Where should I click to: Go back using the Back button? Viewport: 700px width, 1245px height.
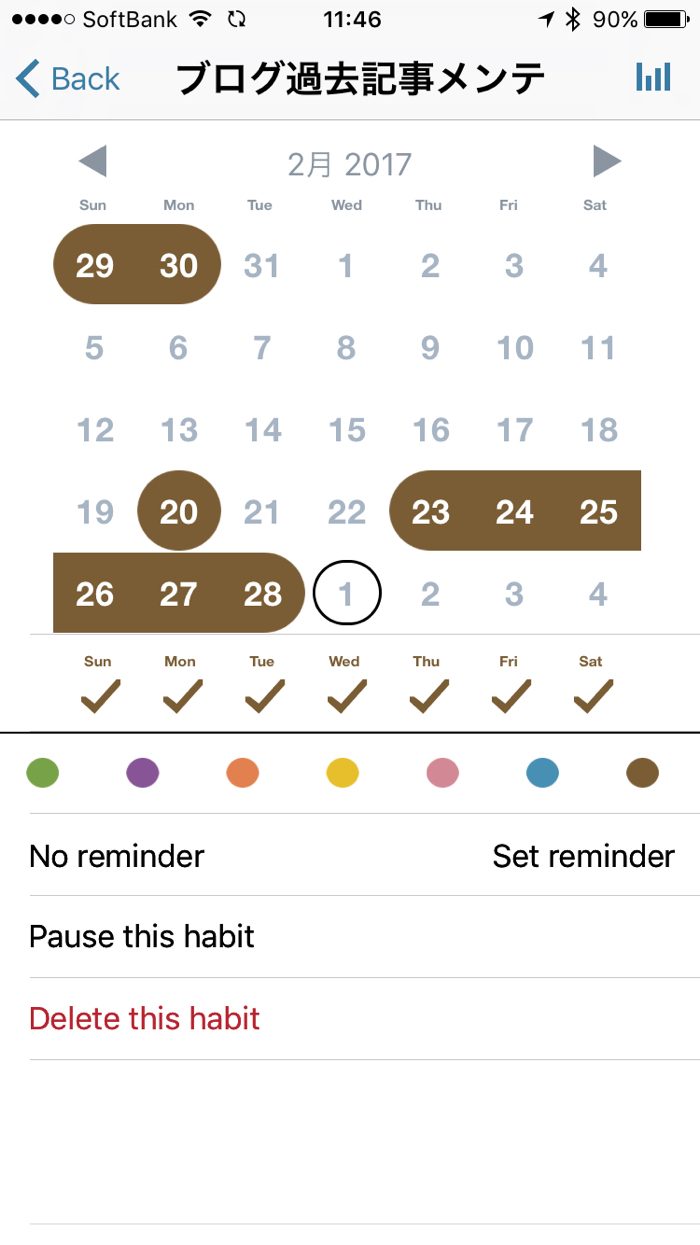[x=68, y=78]
